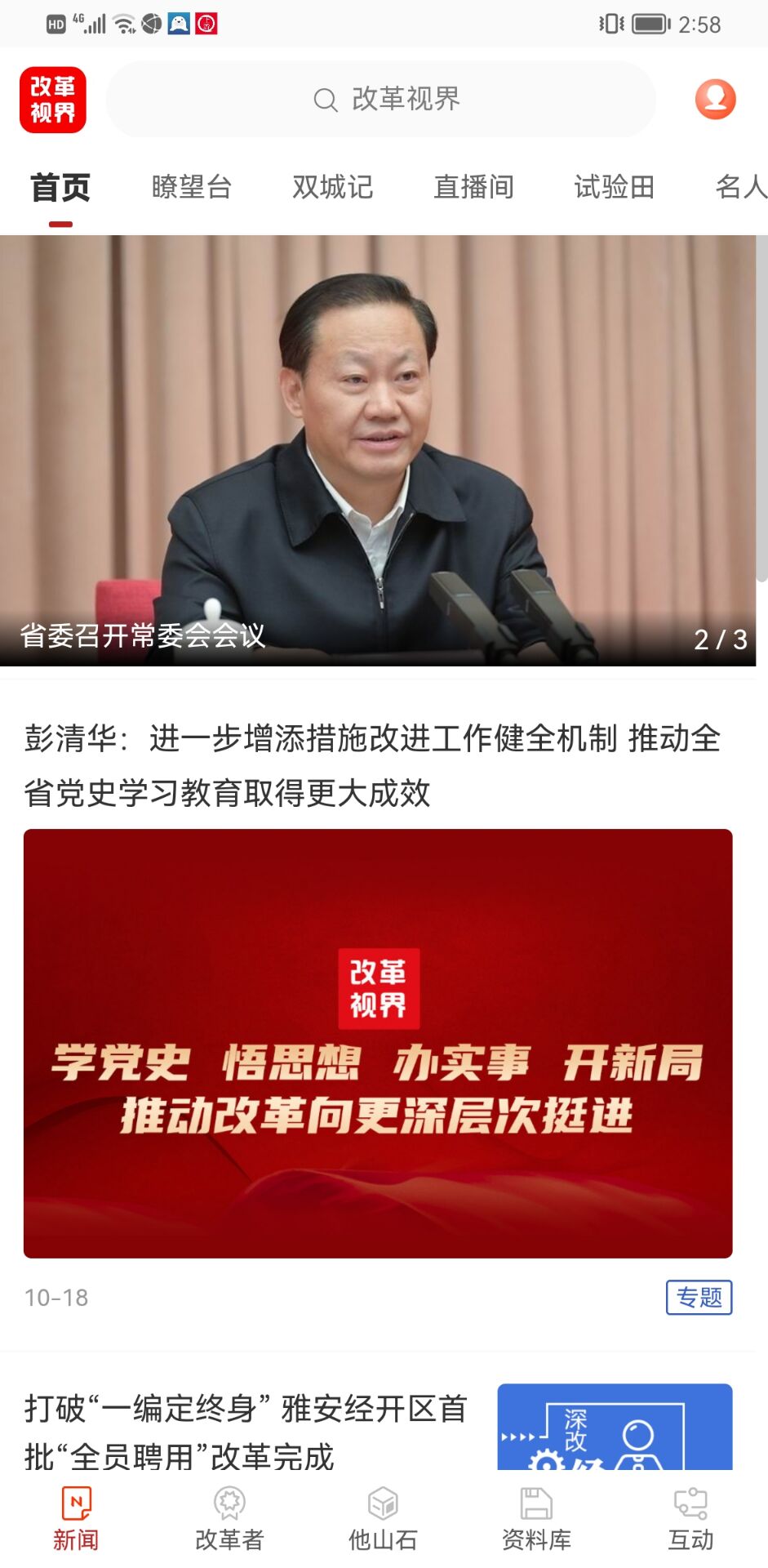Go to the 互动 bottom tab
The image size is (768, 1568).
coord(690,1519)
